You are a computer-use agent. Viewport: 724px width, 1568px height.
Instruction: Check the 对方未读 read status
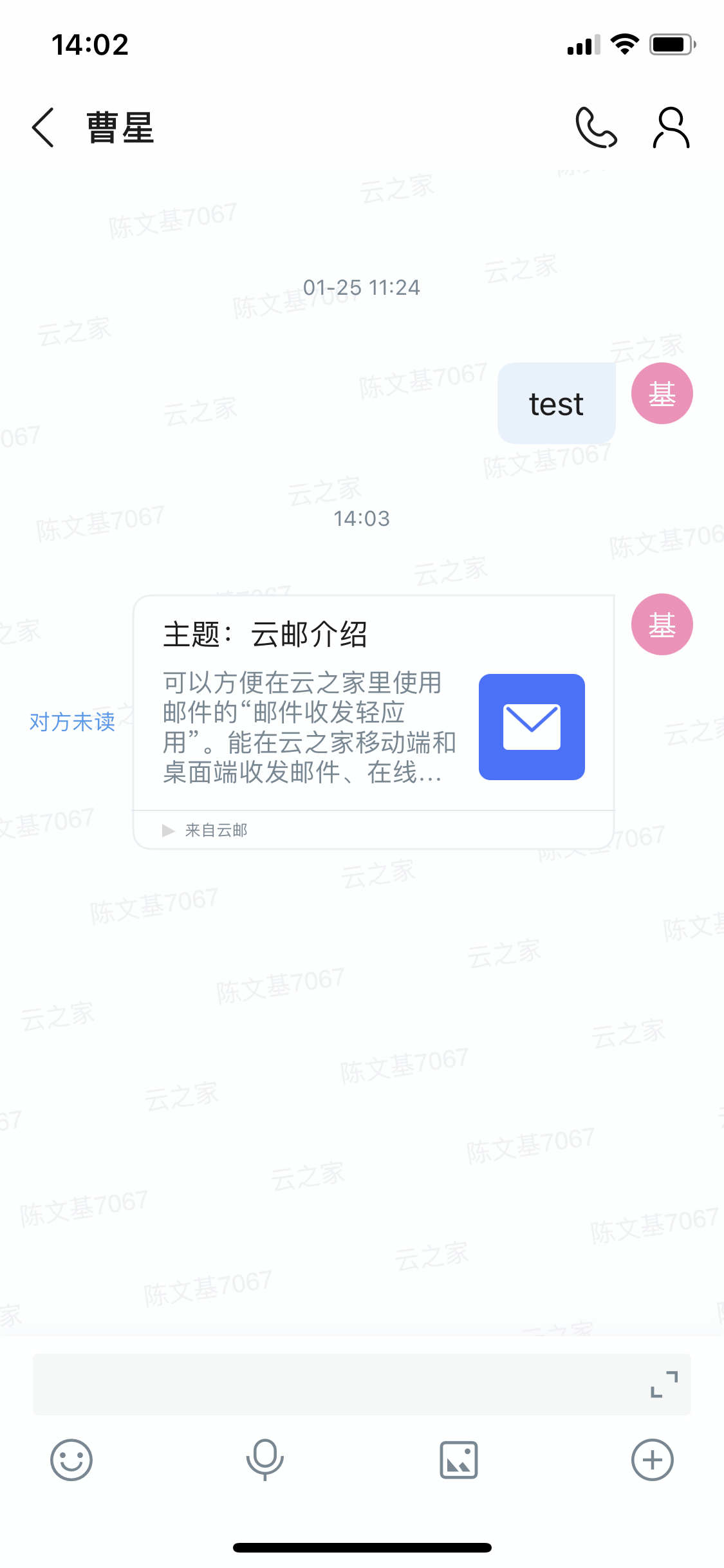click(x=72, y=722)
